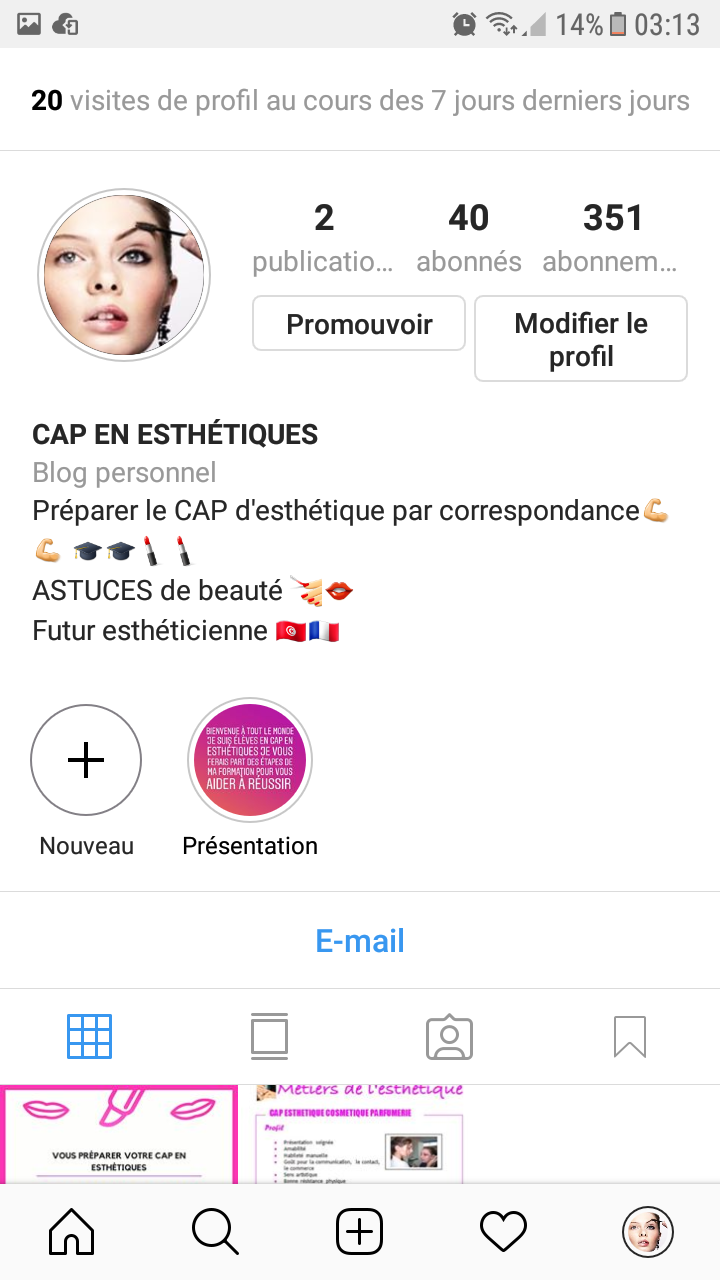View the 40 abonnés list
This screenshot has width=720, height=1280.
tap(469, 237)
